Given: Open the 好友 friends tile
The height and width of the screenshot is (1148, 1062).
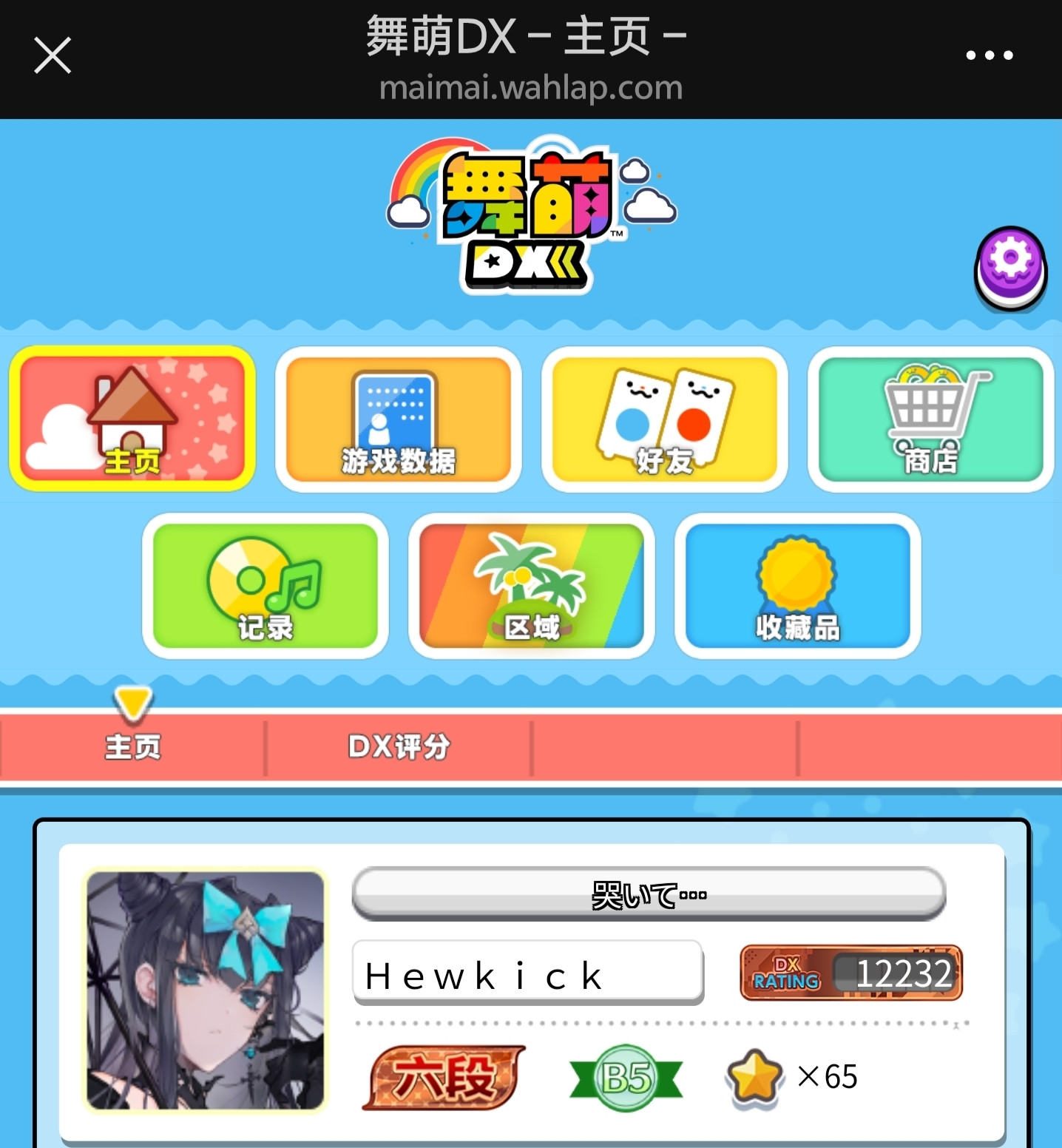Looking at the screenshot, I should pos(665,419).
